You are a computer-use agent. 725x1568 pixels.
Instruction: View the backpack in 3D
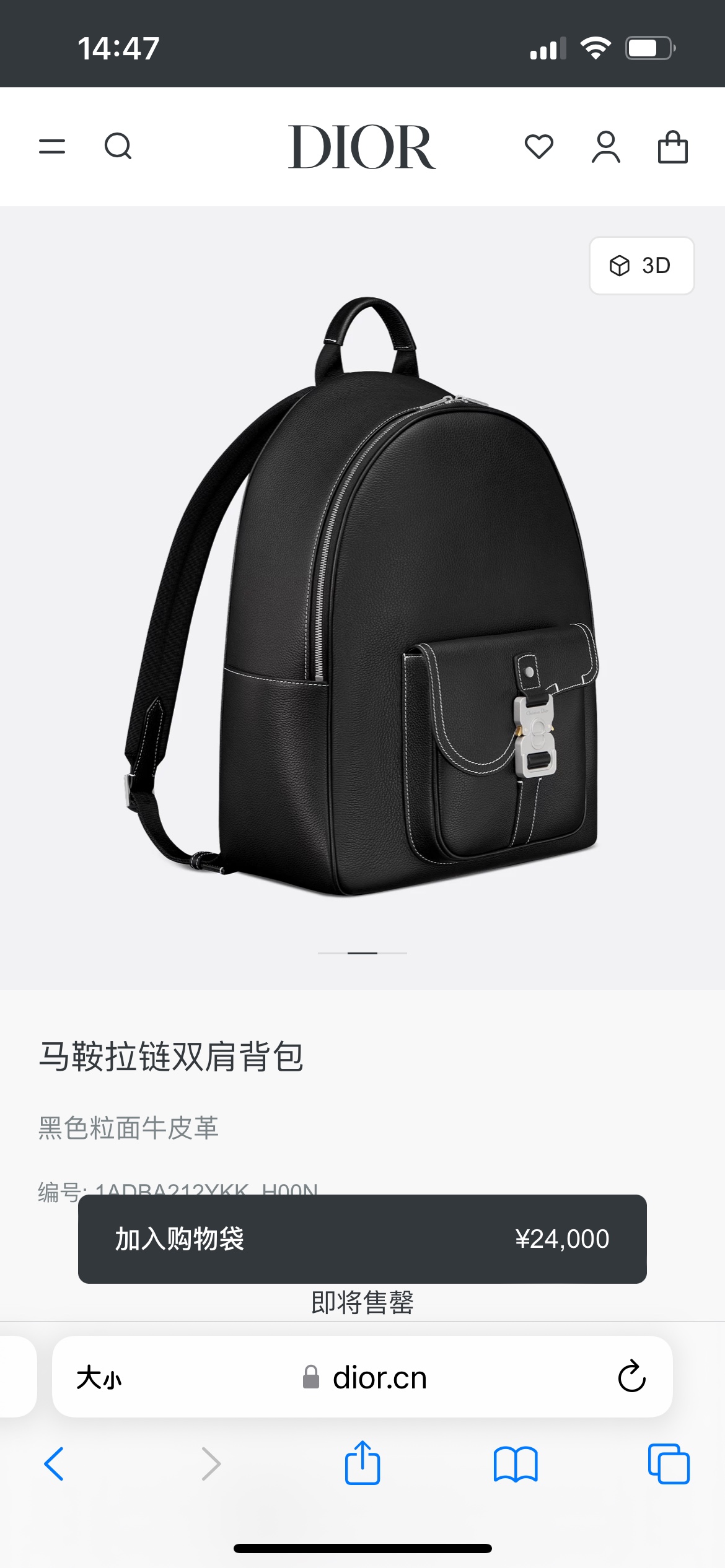641,266
